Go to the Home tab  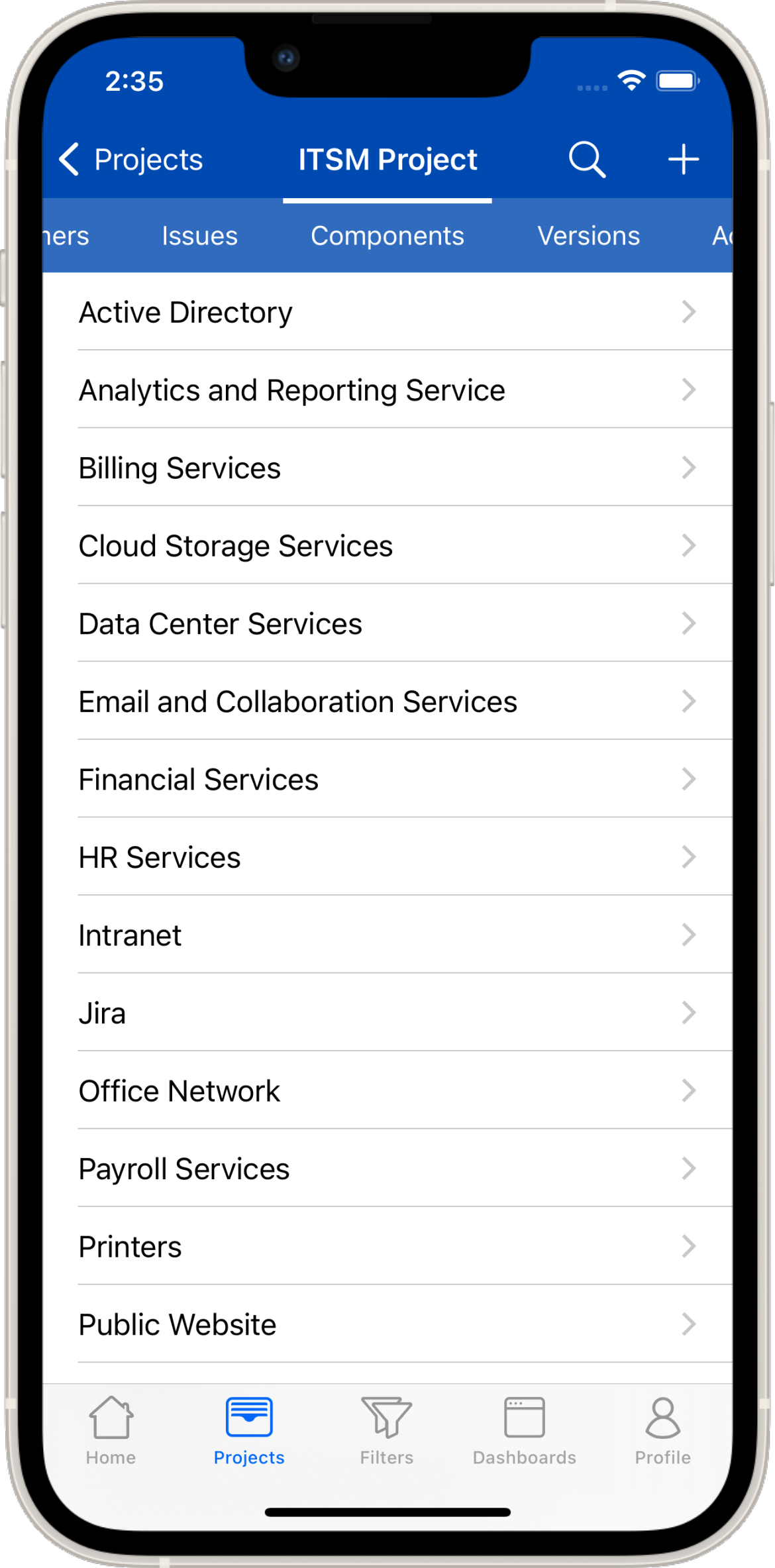(111, 1430)
